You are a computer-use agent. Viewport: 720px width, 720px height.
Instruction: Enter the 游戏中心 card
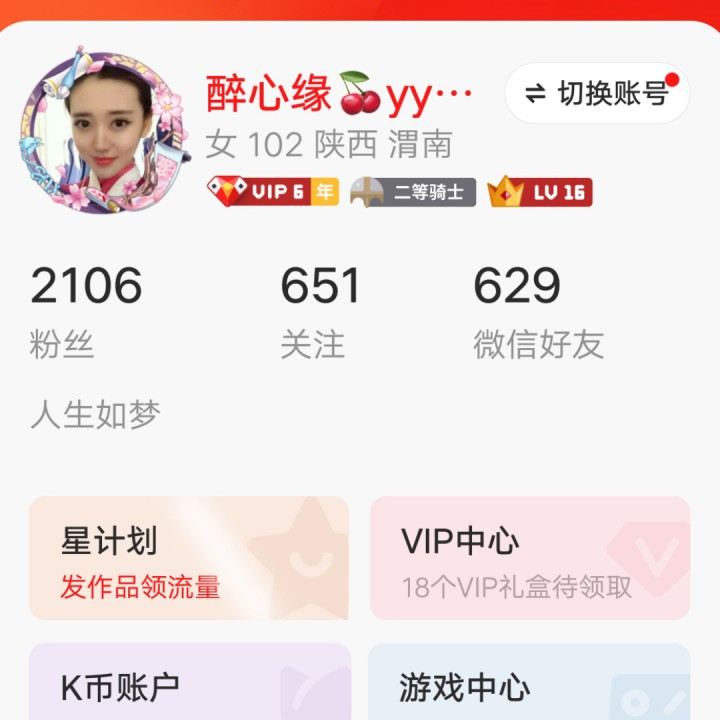[530, 685]
